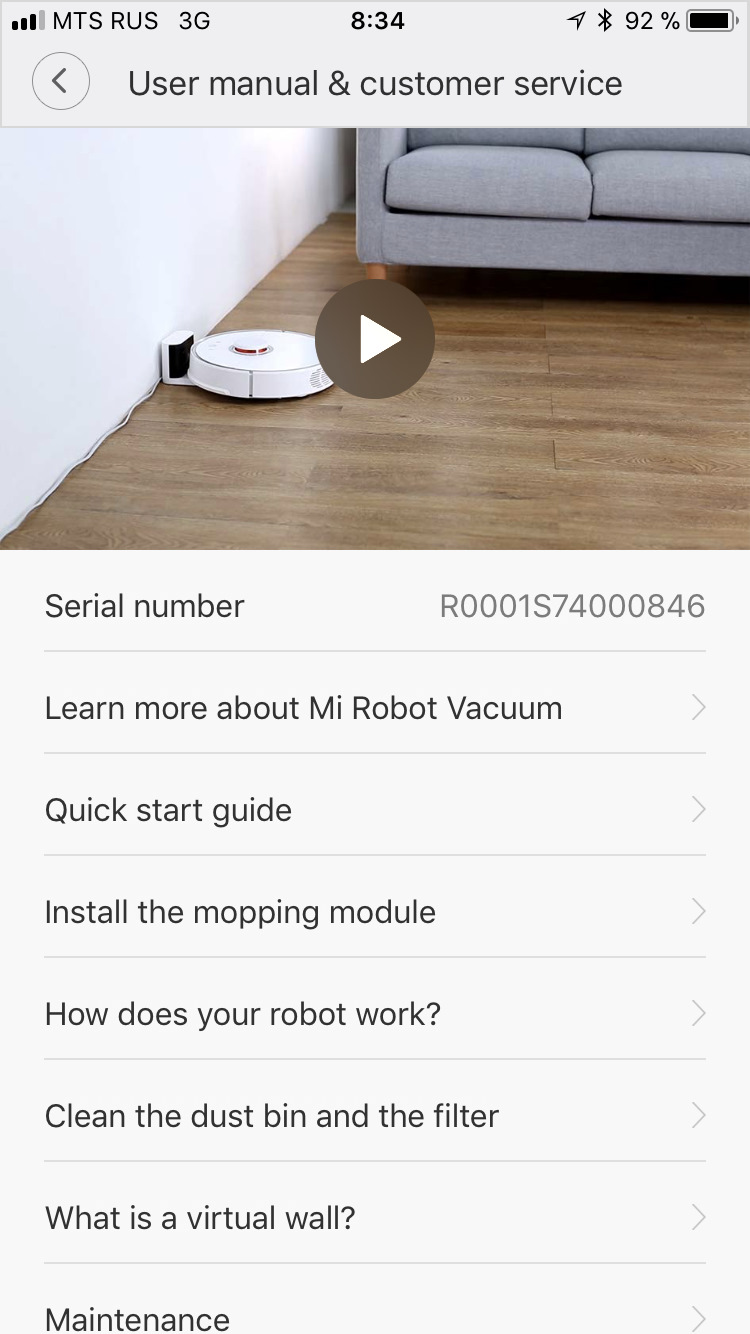Open How does your robot work?

click(x=374, y=1014)
